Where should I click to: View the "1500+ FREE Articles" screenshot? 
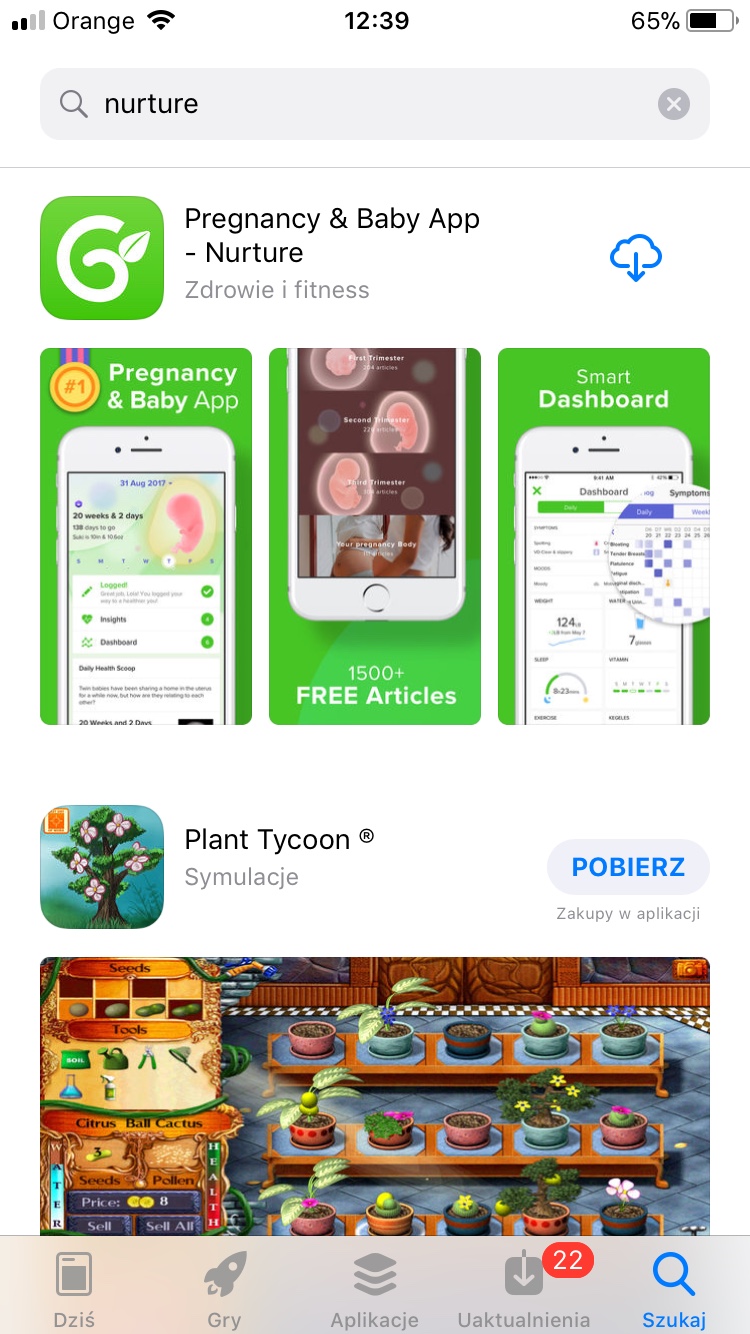[375, 536]
